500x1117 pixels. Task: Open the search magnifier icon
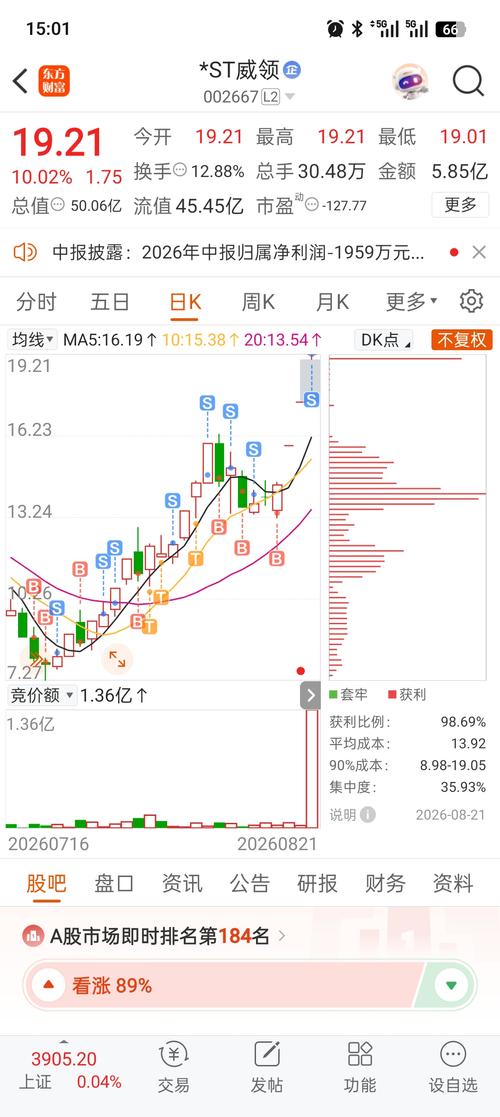point(468,81)
